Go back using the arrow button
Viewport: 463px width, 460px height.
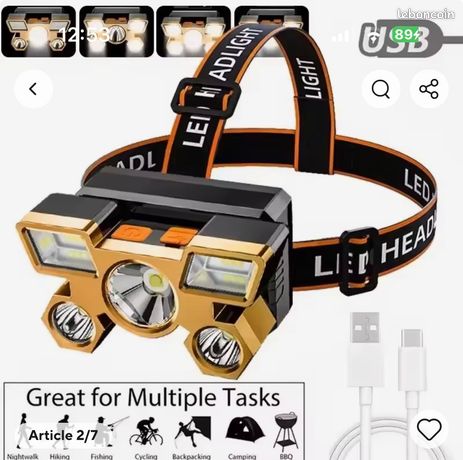click(x=33, y=89)
